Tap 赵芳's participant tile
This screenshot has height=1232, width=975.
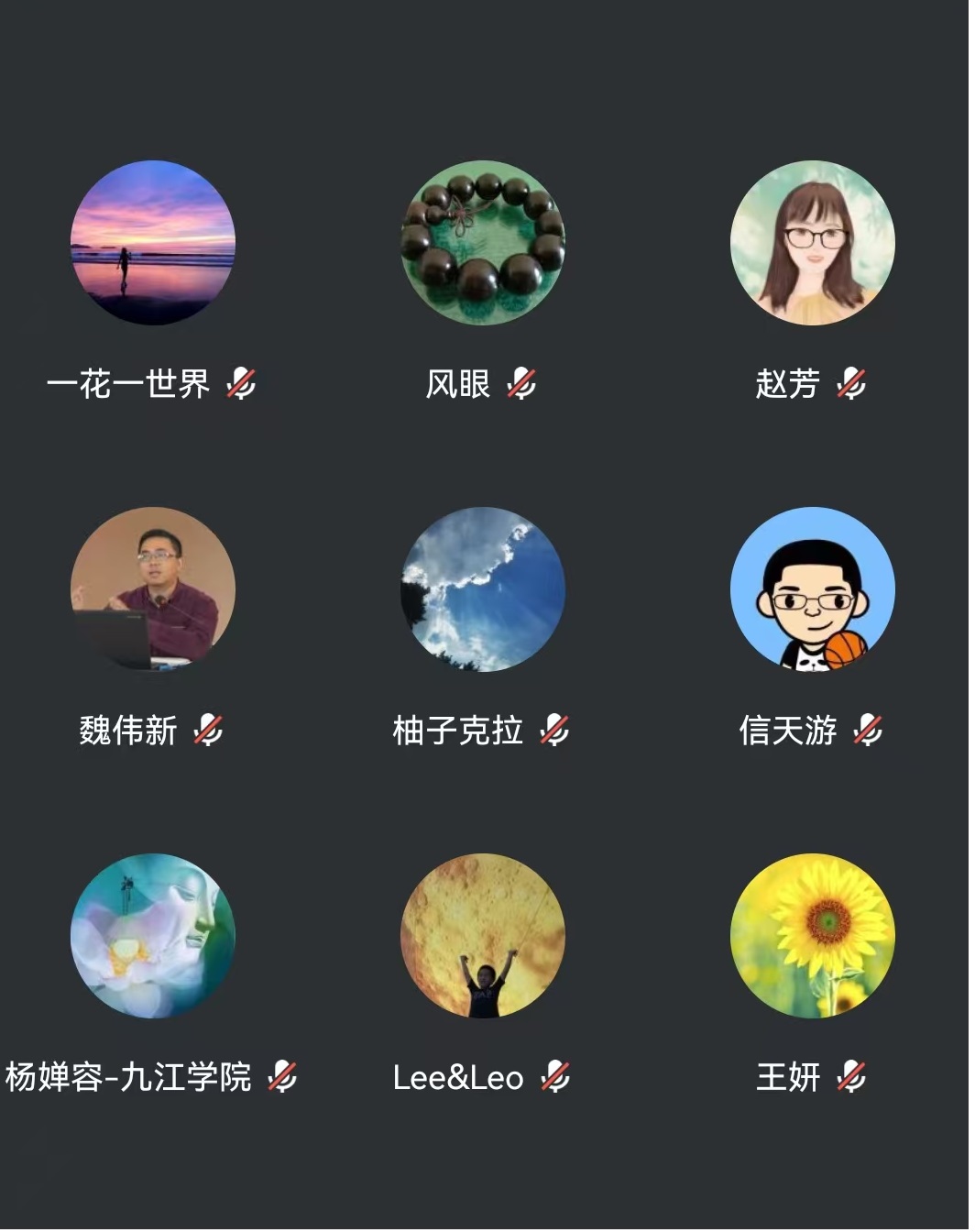[x=813, y=243]
